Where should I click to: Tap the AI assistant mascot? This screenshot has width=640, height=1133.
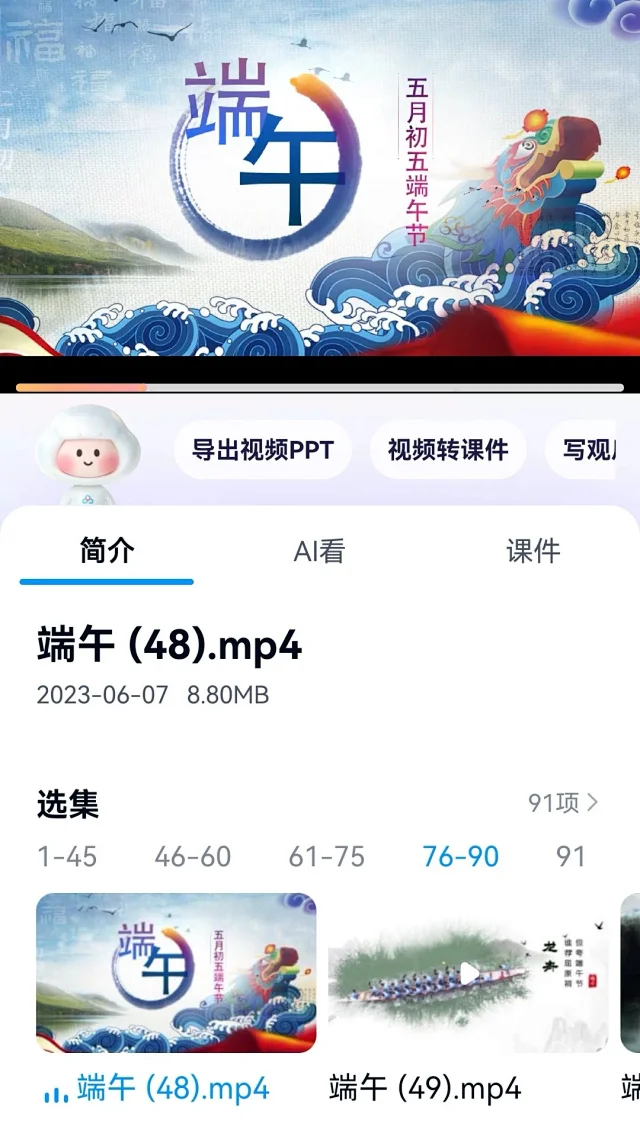pyautogui.click(x=87, y=455)
